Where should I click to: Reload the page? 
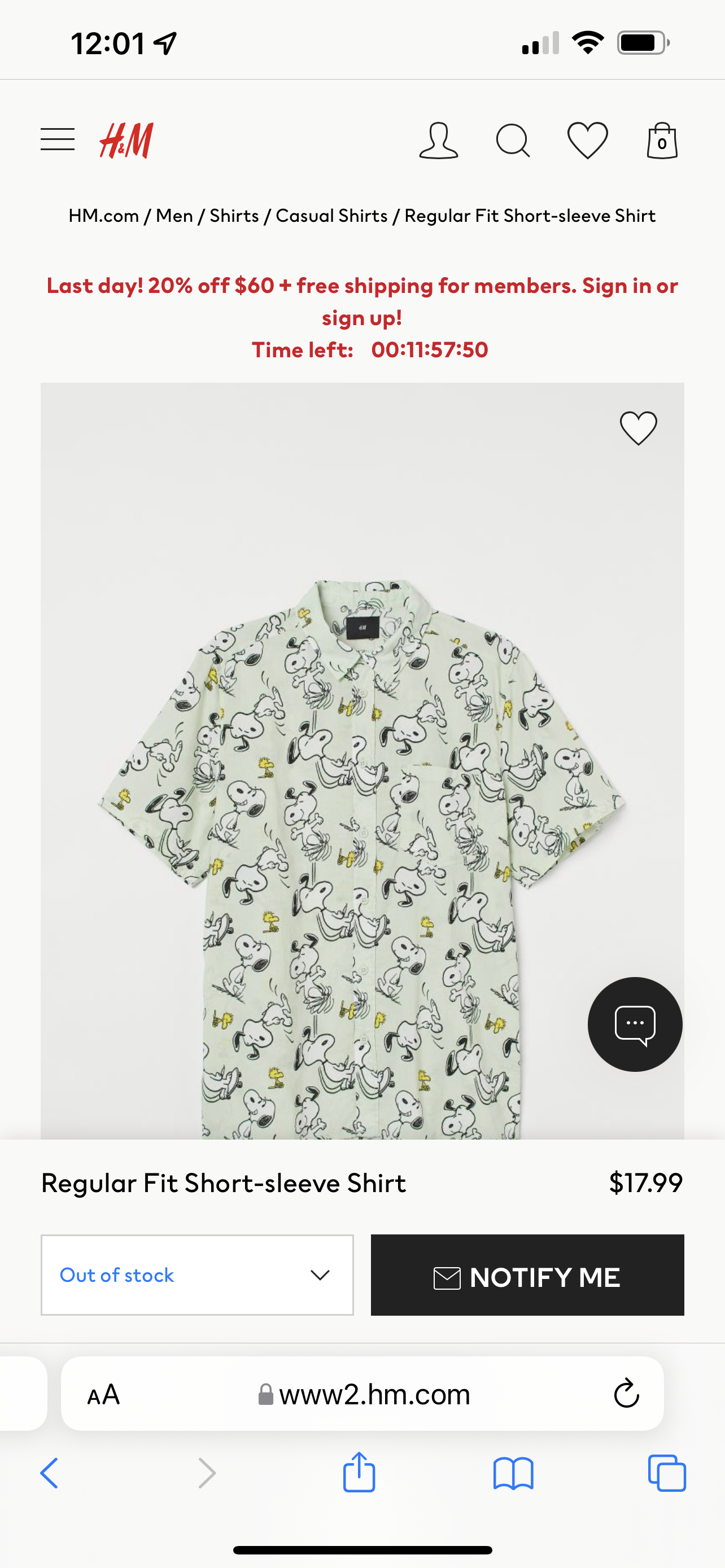click(x=626, y=1394)
